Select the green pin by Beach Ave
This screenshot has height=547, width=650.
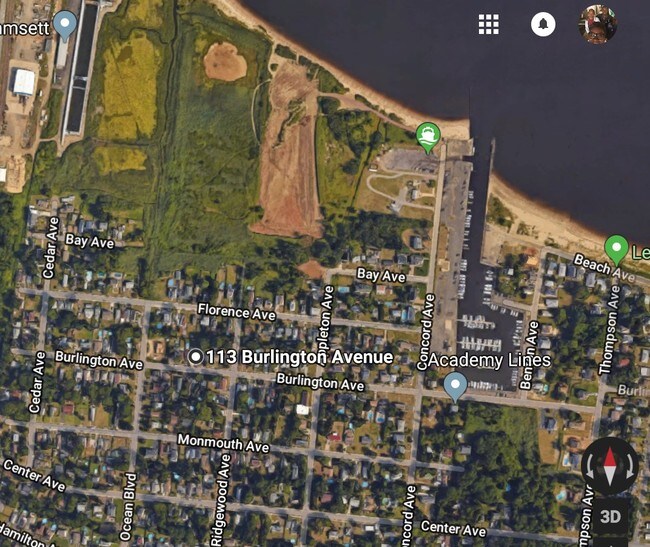pyautogui.click(x=617, y=247)
